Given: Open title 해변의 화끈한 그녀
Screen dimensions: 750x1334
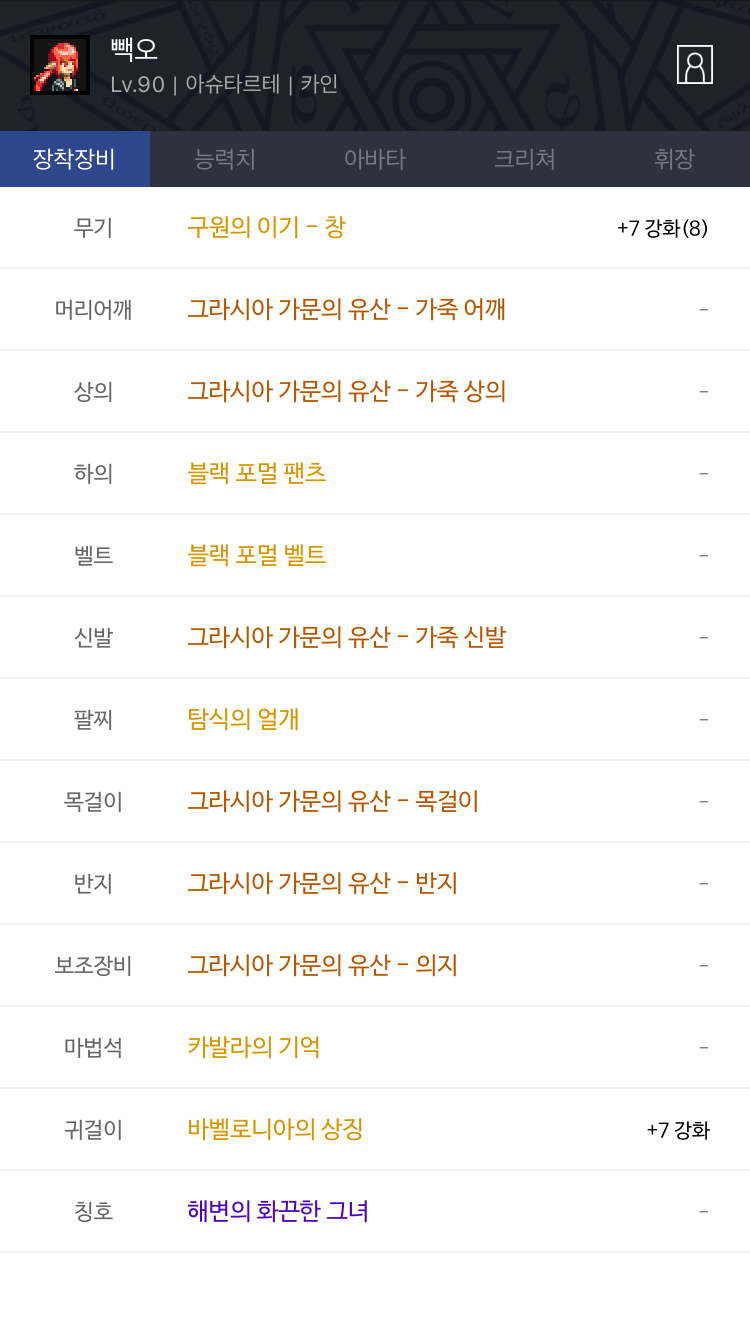Looking at the screenshot, I should (278, 1211).
